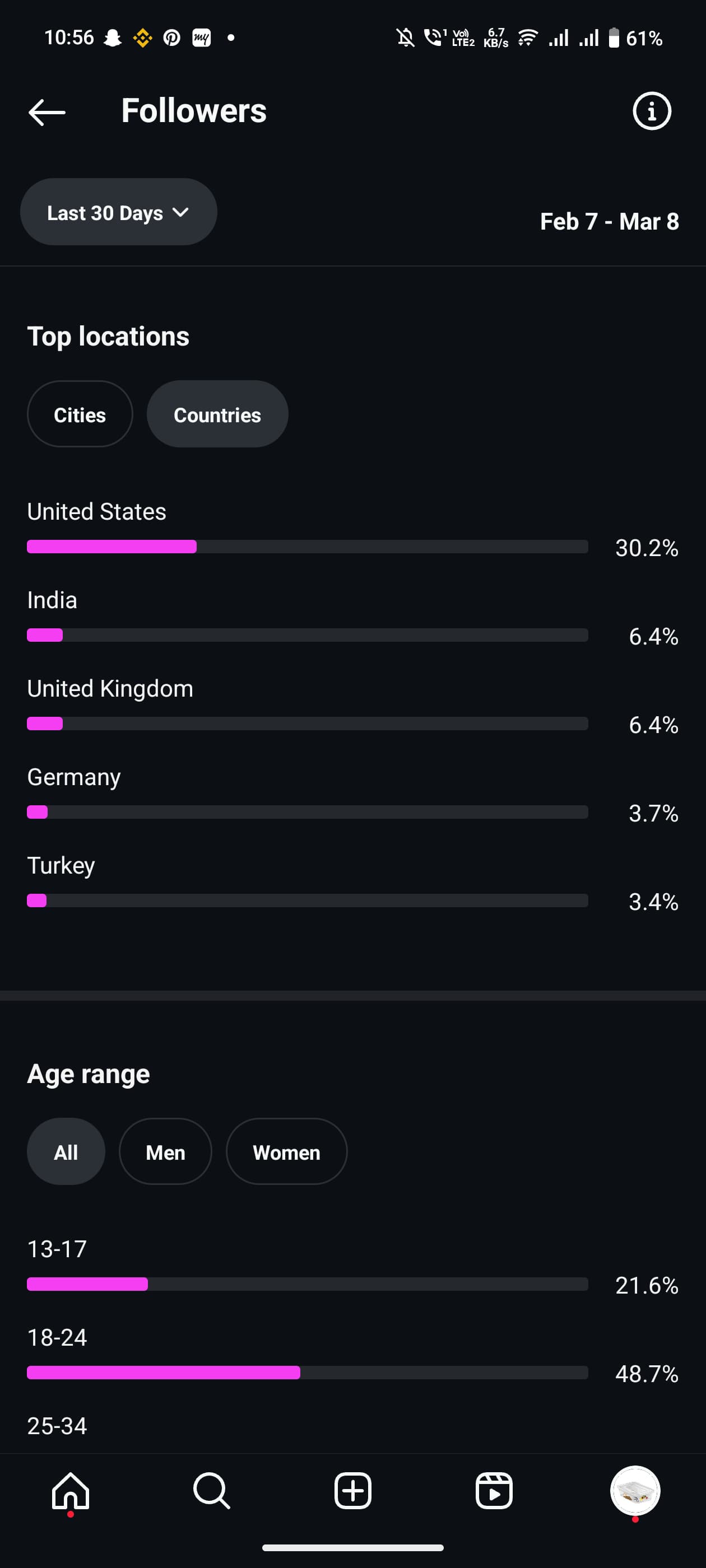Switch top locations to Cities
The width and height of the screenshot is (706, 1568).
(80, 414)
